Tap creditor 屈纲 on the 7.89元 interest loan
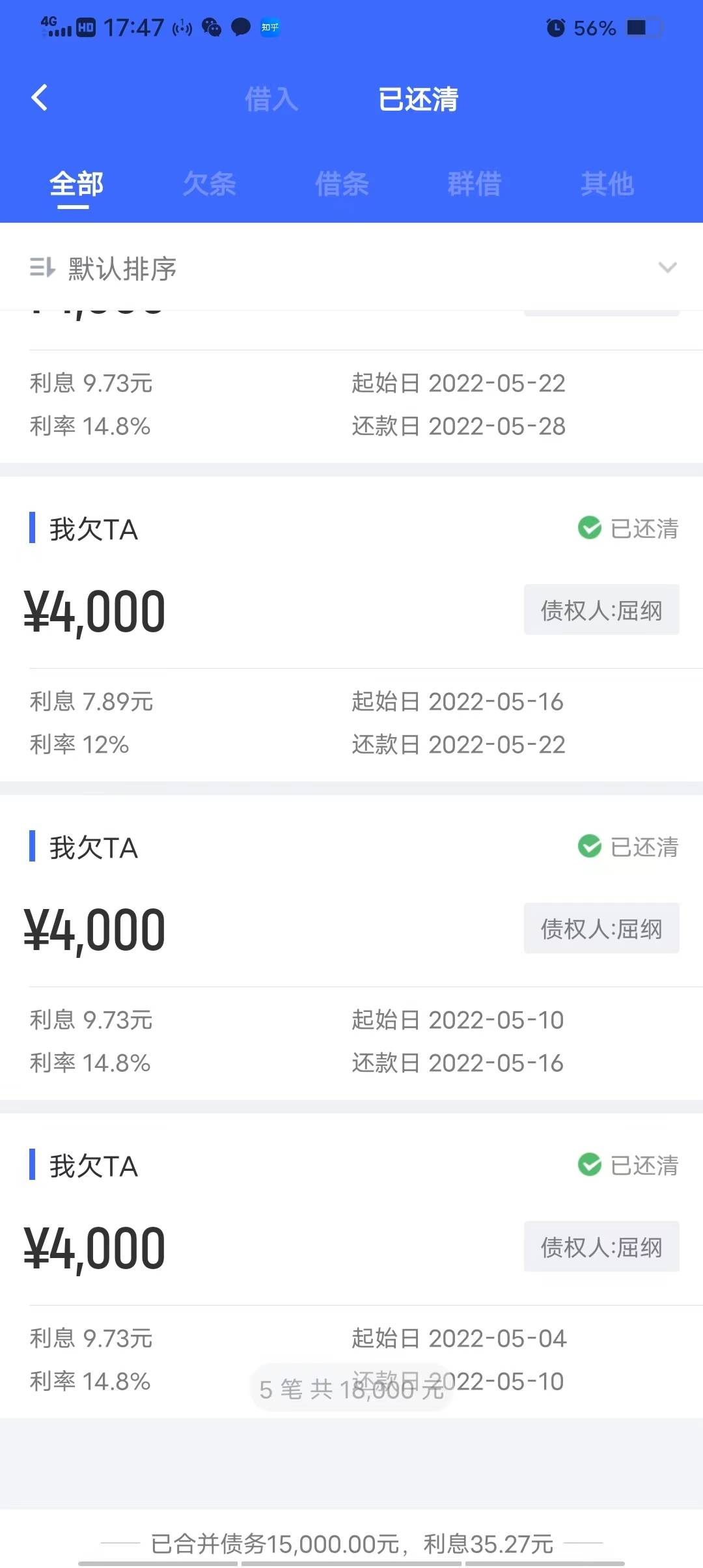This screenshot has width=703, height=1568. (601, 610)
